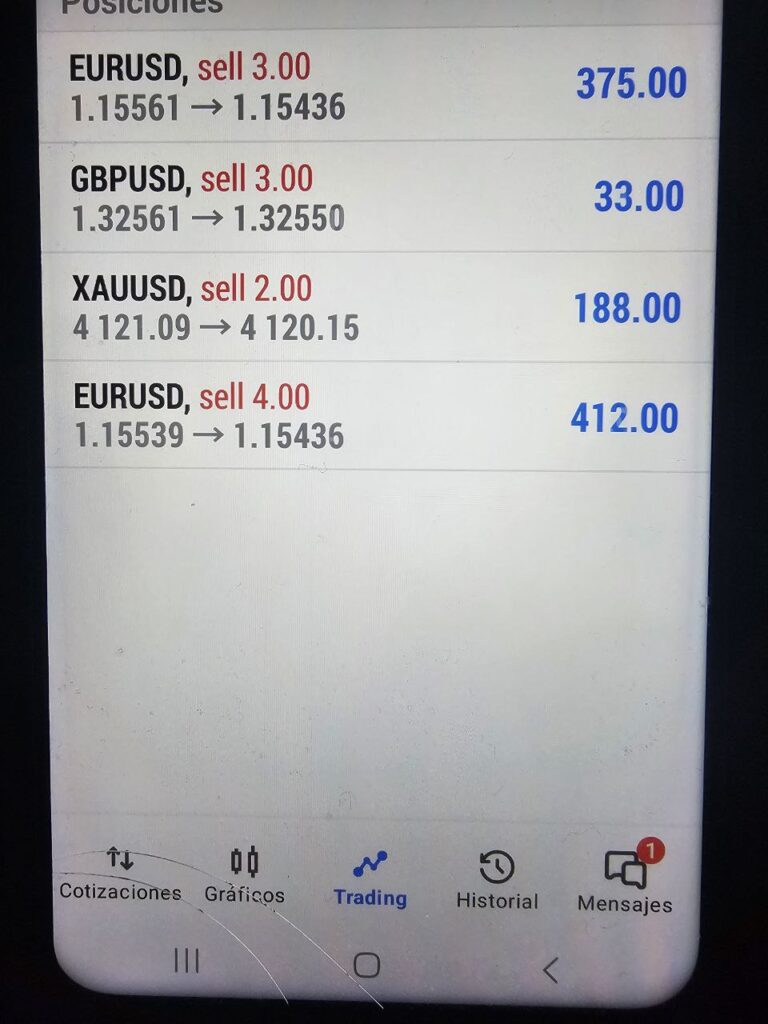Tap the system back button
The width and height of the screenshot is (768, 1024).
pos(549,968)
